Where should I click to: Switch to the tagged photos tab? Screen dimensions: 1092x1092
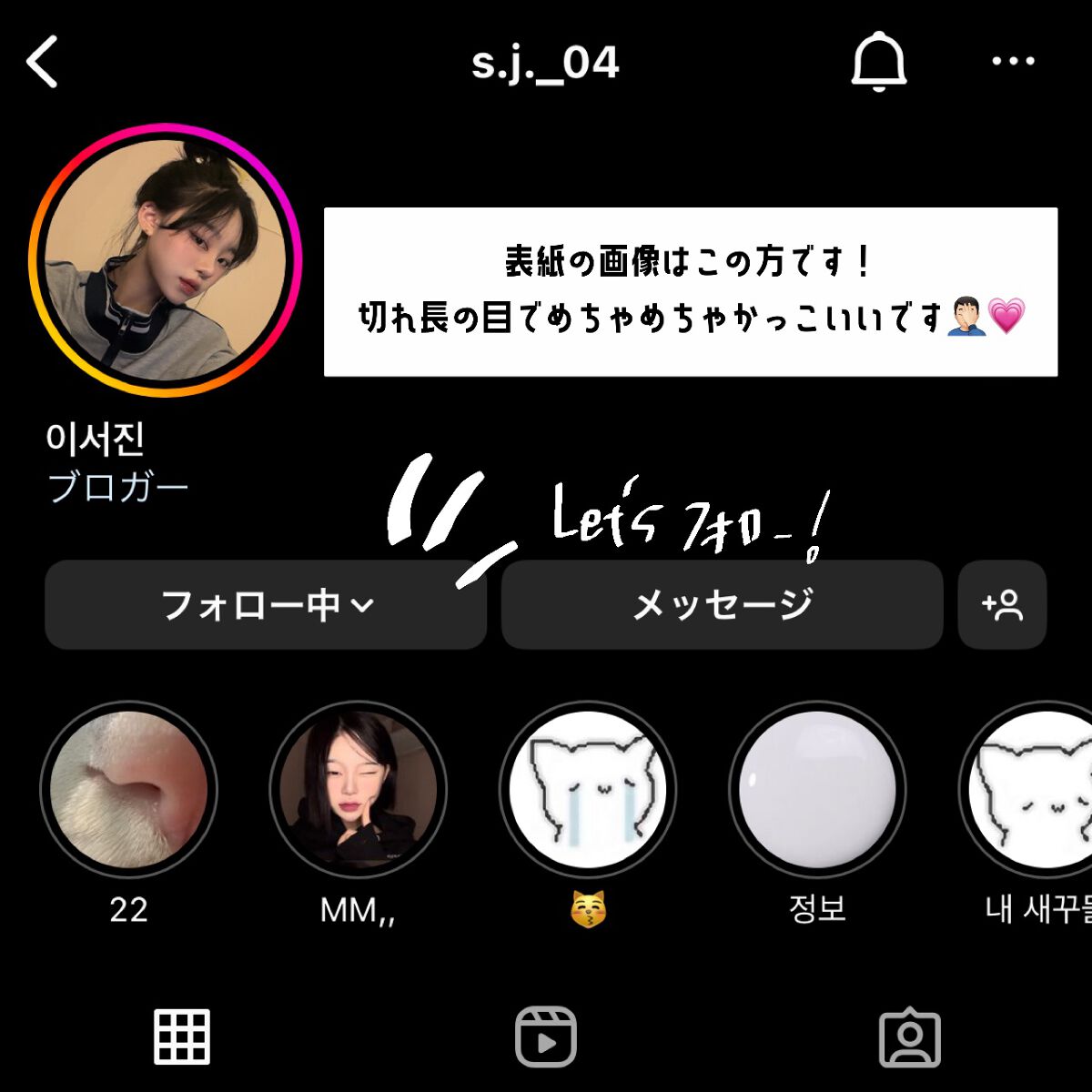[x=910, y=1036]
